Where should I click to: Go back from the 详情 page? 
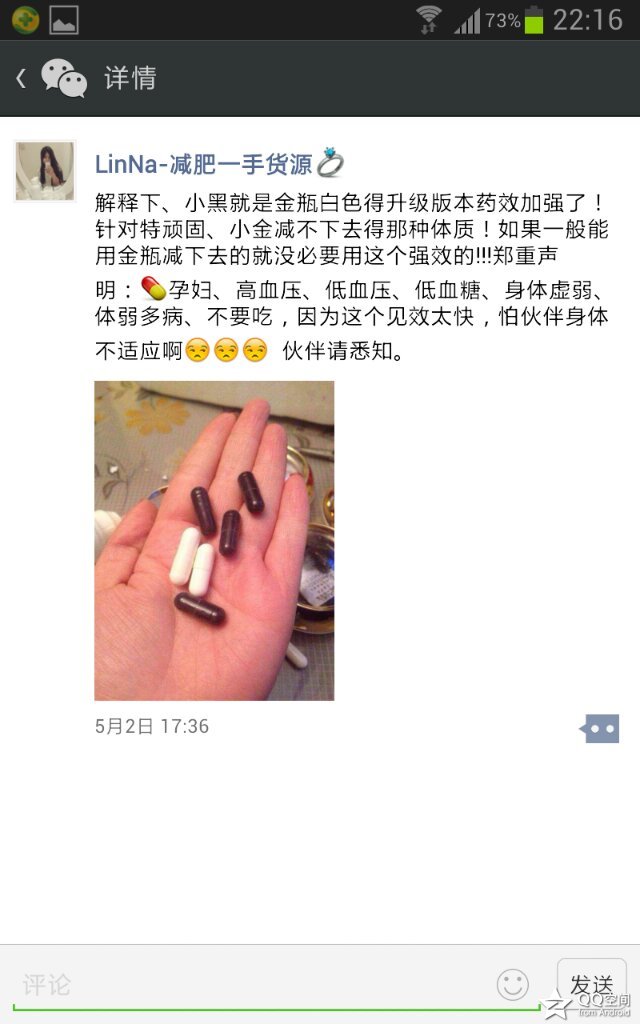click(22, 78)
